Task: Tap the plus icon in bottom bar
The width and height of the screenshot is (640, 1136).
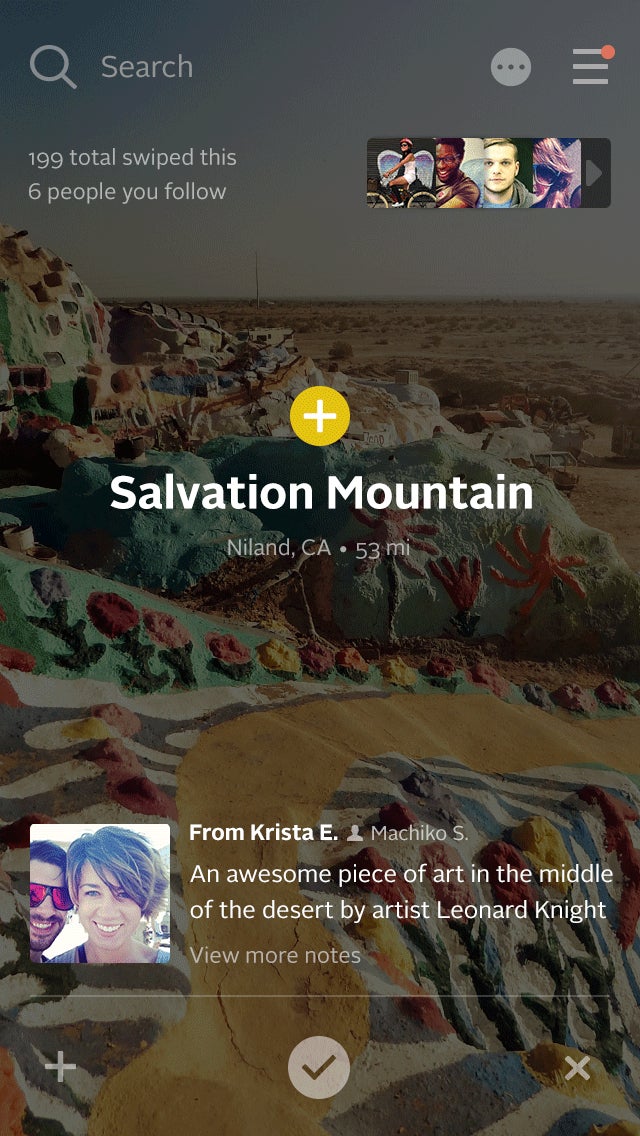Action: [x=60, y=1067]
